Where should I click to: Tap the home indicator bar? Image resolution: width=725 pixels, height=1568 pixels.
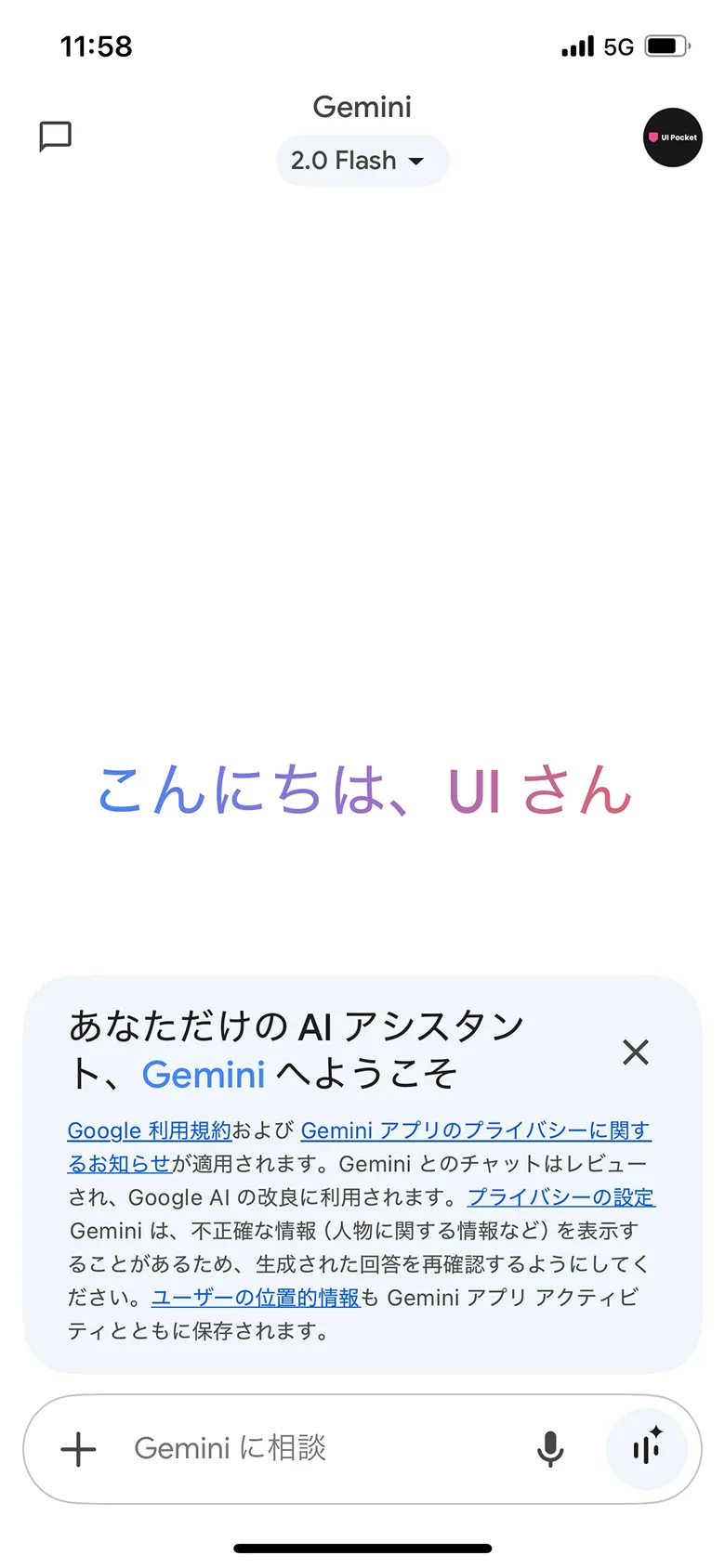point(362,1547)
